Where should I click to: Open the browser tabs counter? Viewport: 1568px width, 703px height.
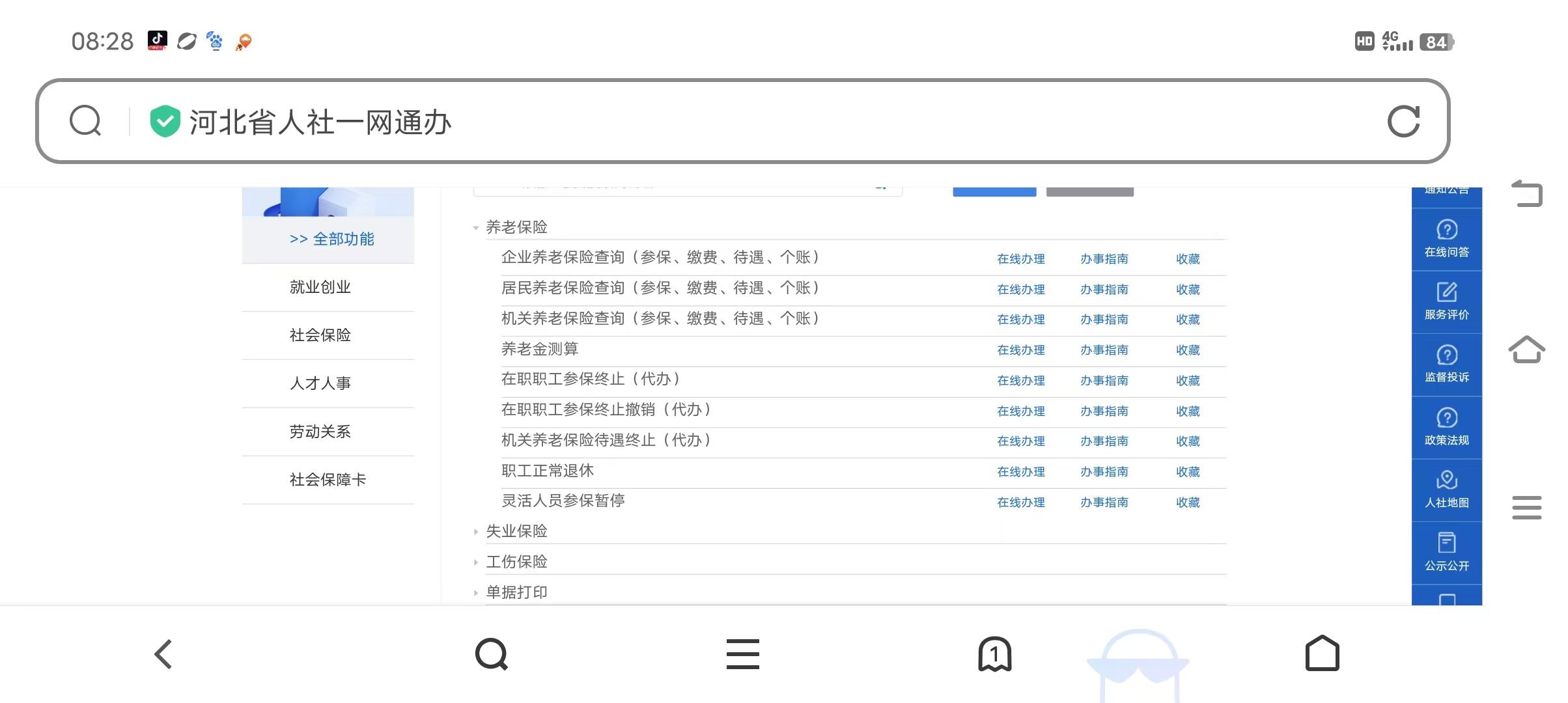point(994,654)
